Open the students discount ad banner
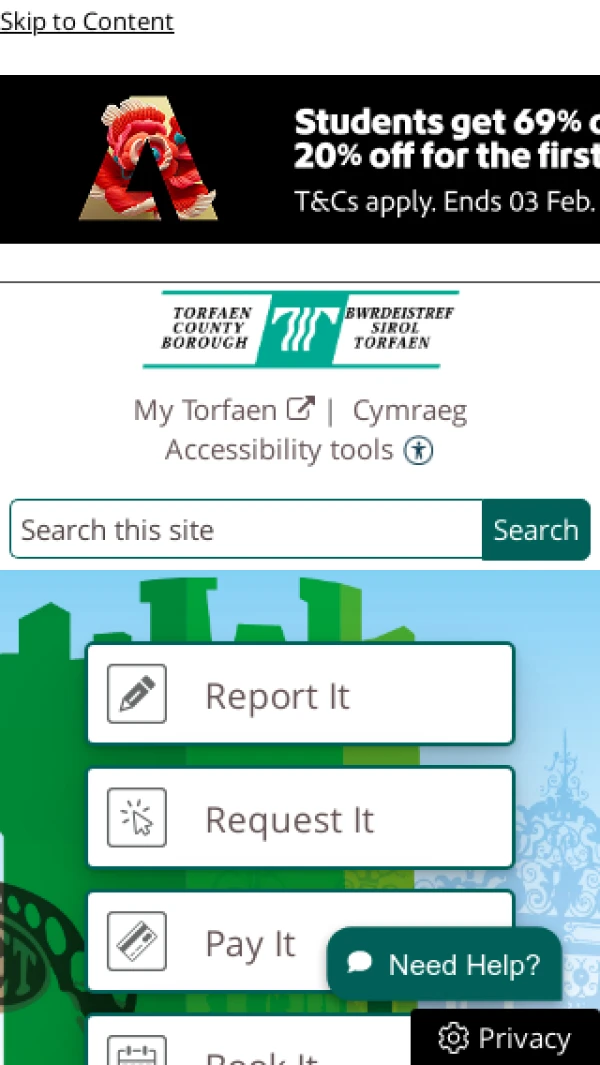The image size is (600, 1065). 300,160
